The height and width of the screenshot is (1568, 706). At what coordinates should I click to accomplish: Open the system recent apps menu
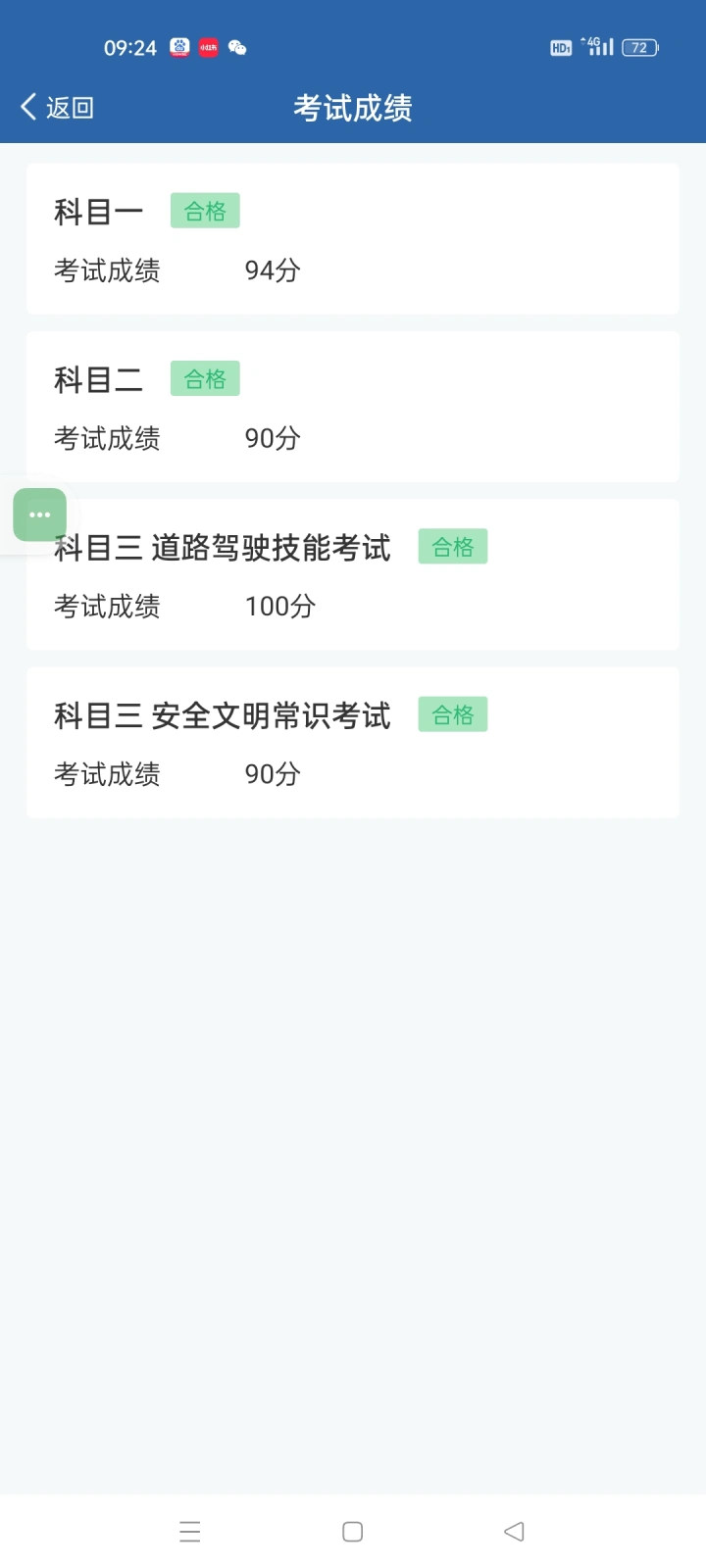pos(190,1532)
